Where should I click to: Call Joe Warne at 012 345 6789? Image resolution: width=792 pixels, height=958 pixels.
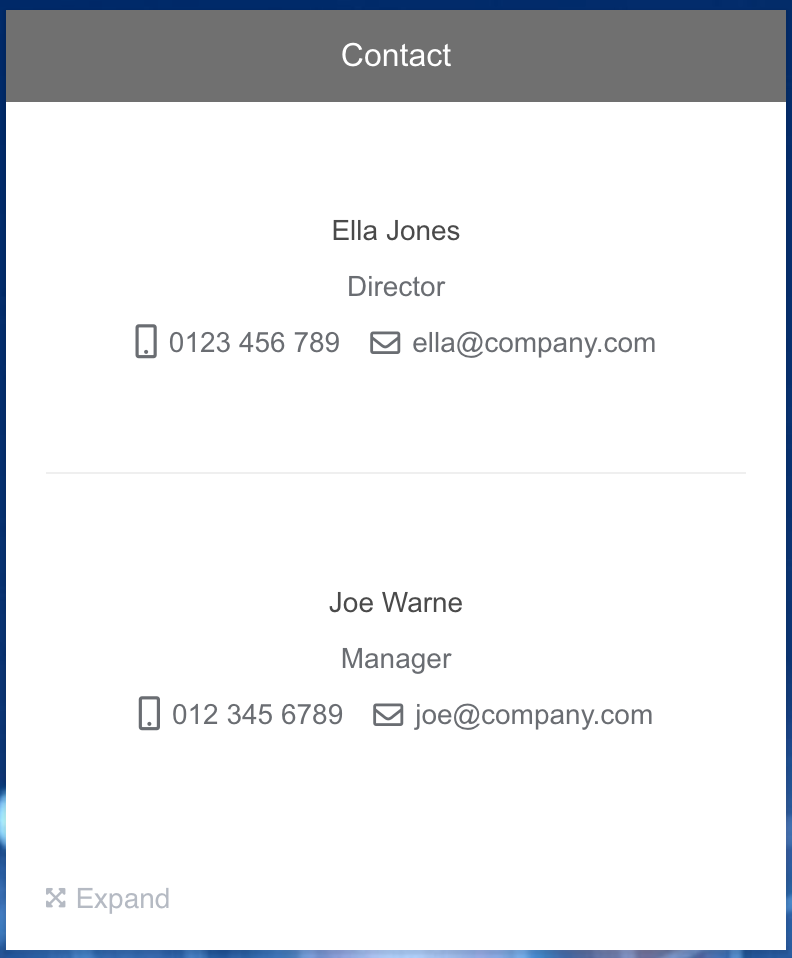click(x=256, y=715)
